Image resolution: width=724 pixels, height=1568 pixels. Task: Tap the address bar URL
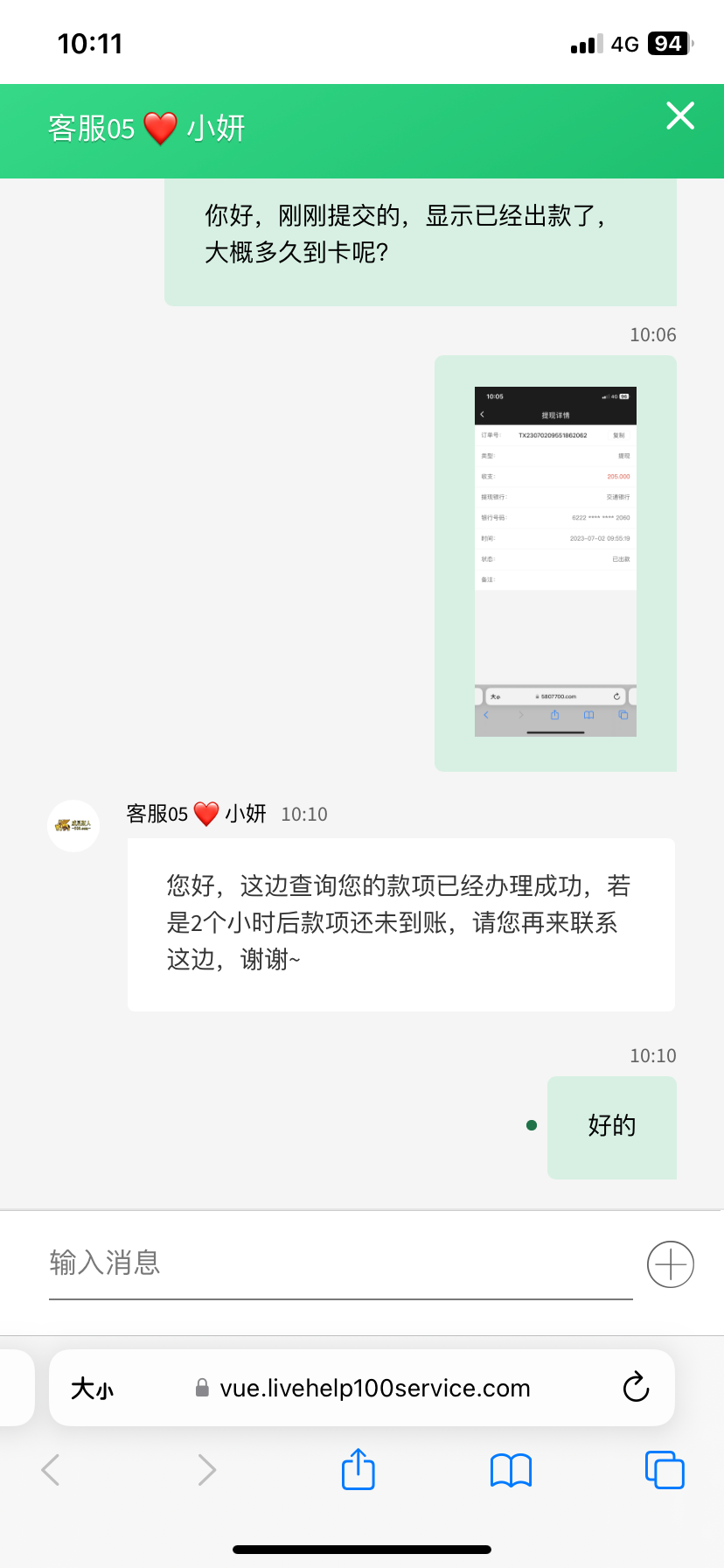pos(374,1389)
